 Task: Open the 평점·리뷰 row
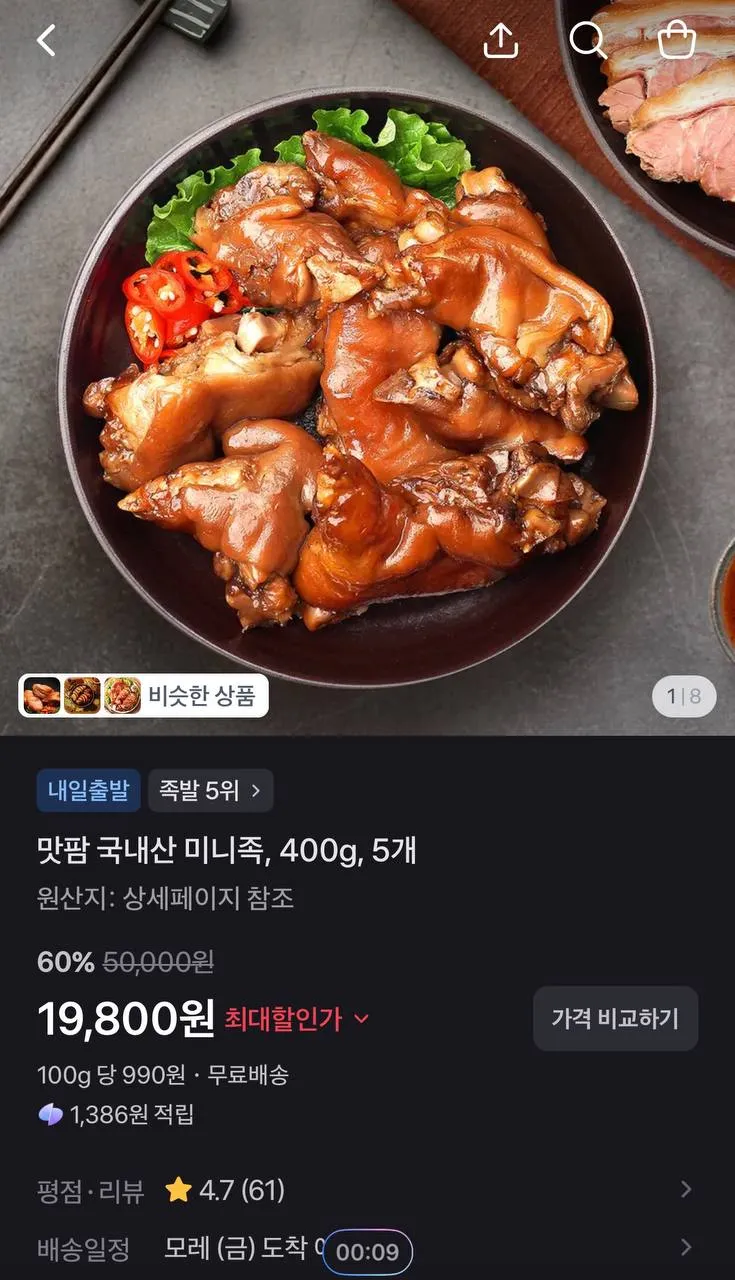[x=367, y=1190]
